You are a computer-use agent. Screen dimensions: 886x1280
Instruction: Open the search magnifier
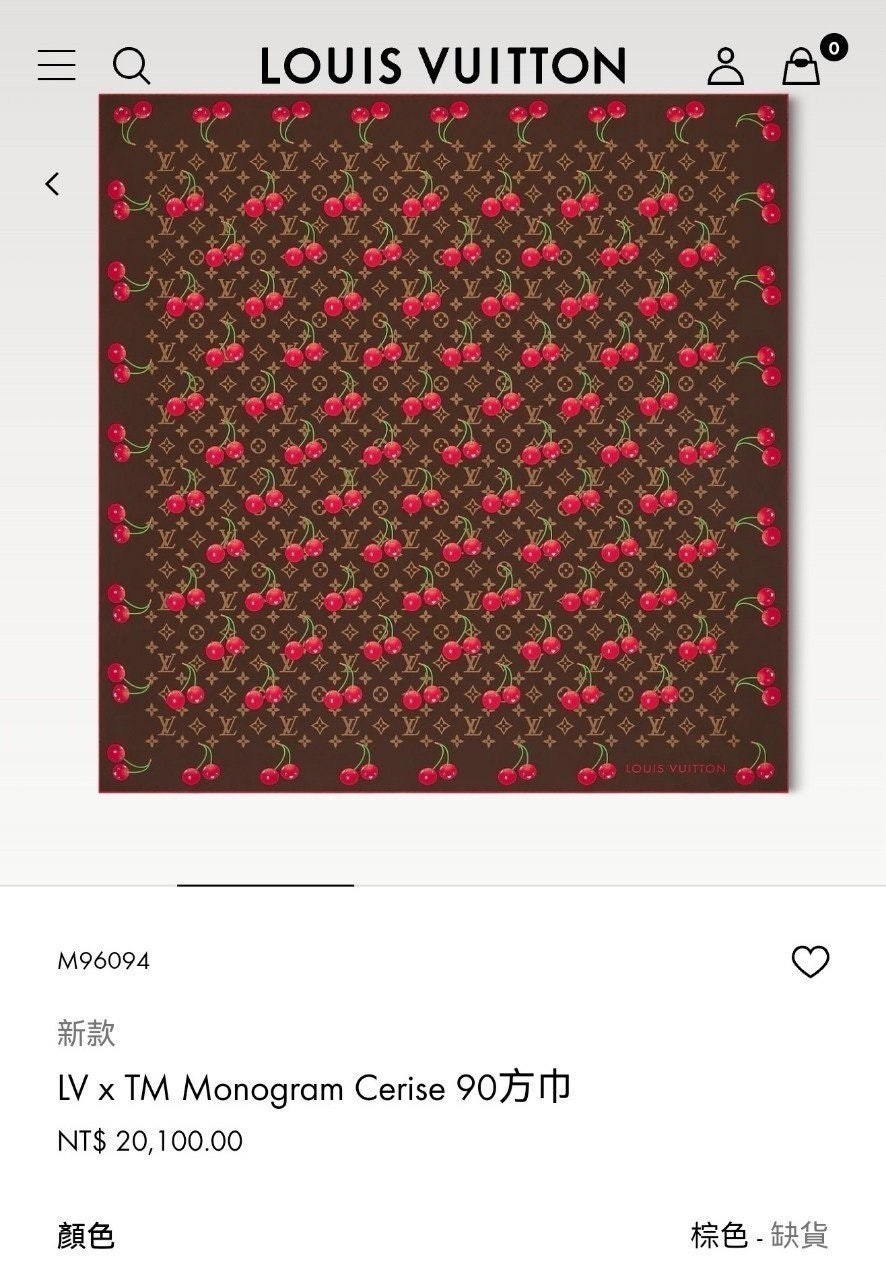point(131,66)
